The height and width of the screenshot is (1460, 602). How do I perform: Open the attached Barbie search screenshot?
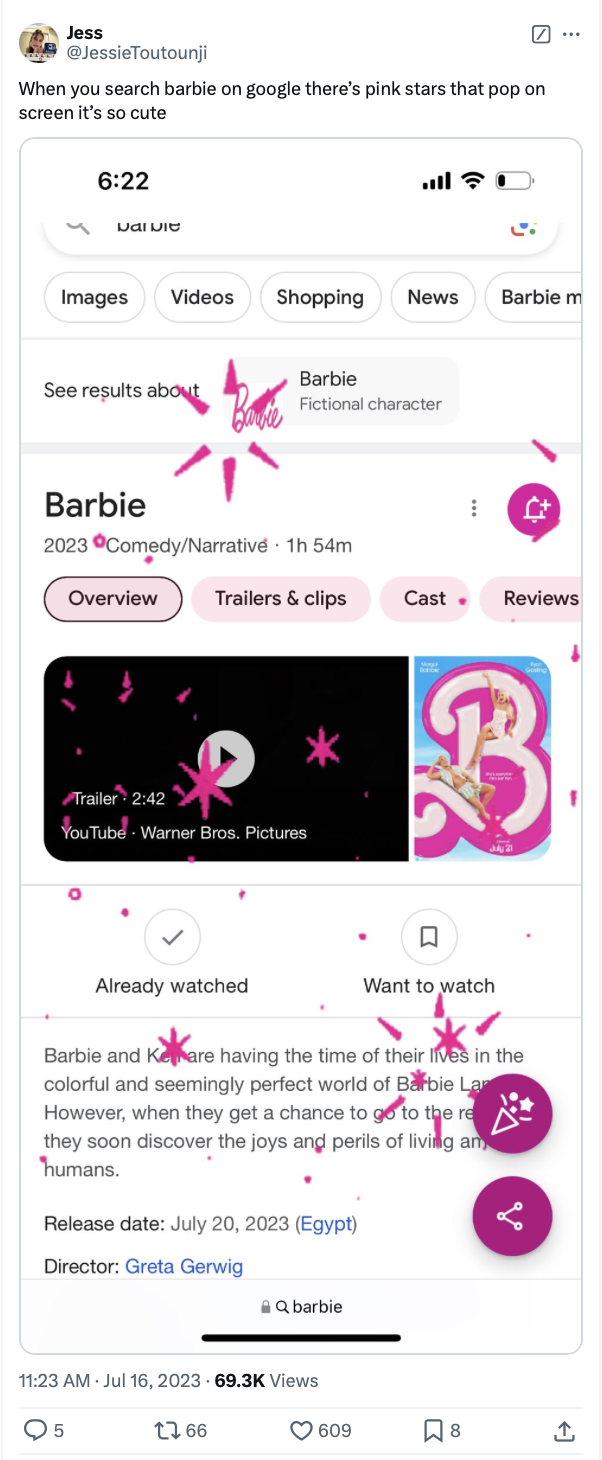coord(300,745)
